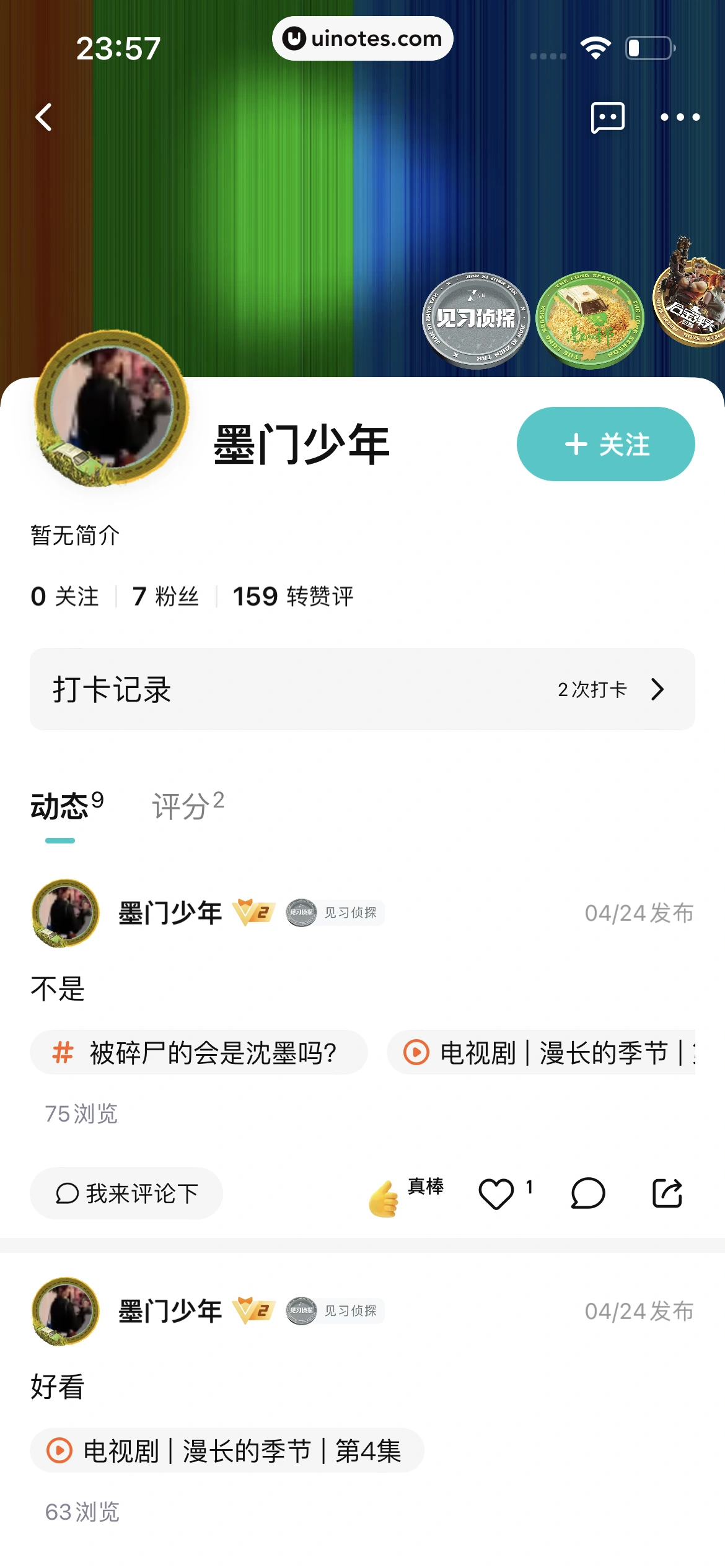Open the three-dot overflow menu
The height and width of the screenshot is (1568, 725).
tap(680, 117)
